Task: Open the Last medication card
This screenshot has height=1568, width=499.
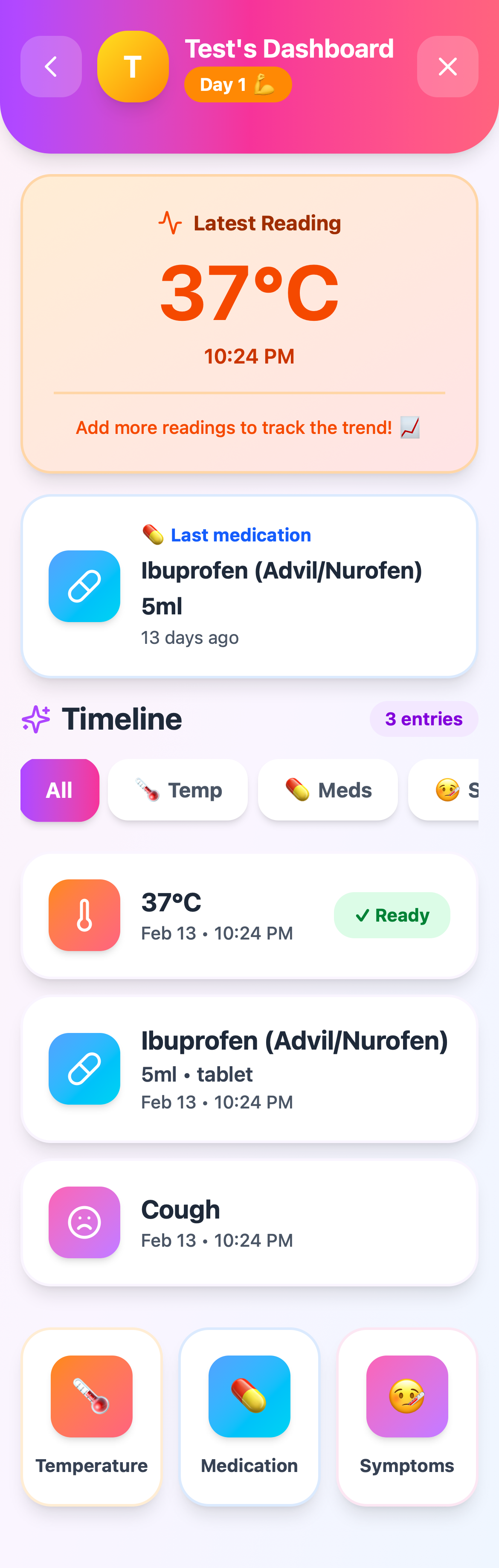Action: tap(249, 585)
